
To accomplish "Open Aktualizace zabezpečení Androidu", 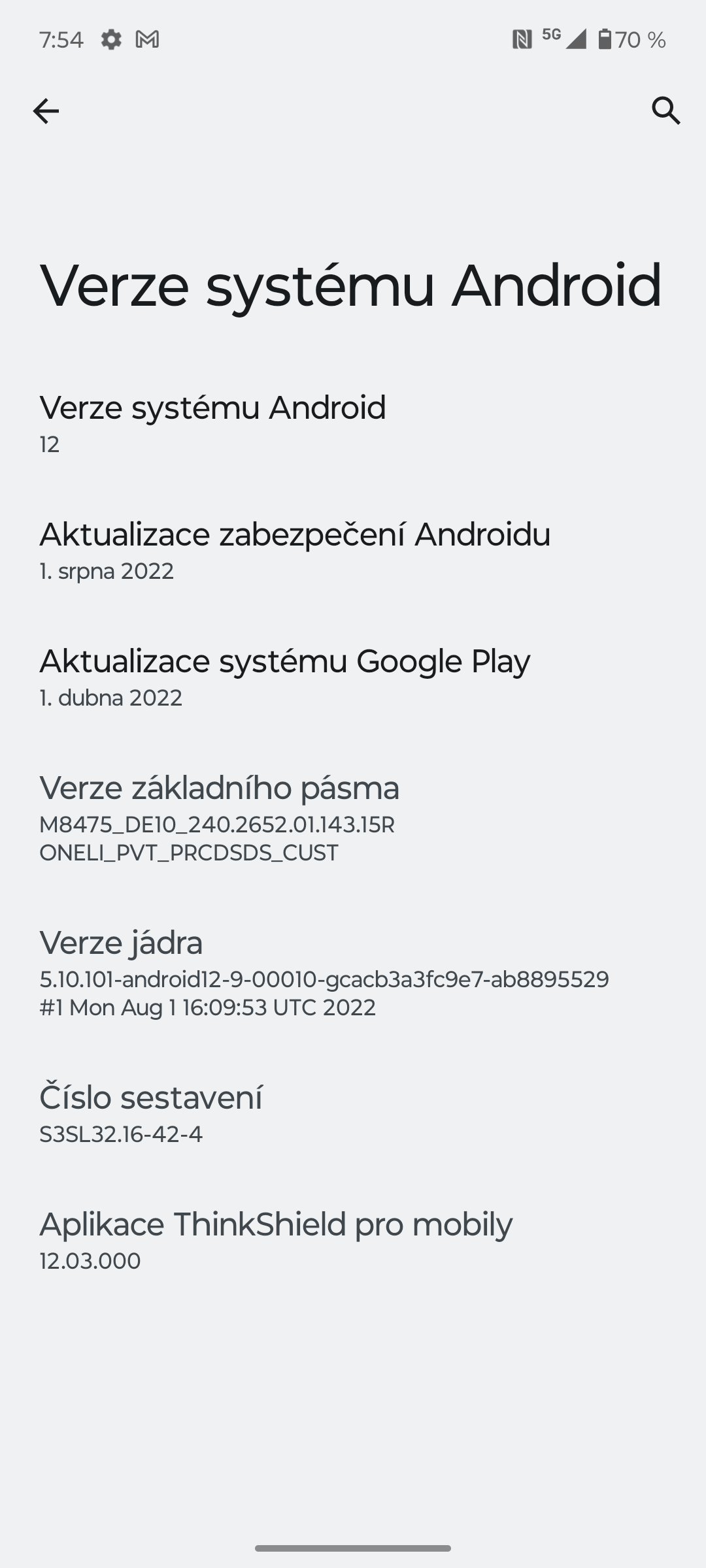I will pos(294,549).
